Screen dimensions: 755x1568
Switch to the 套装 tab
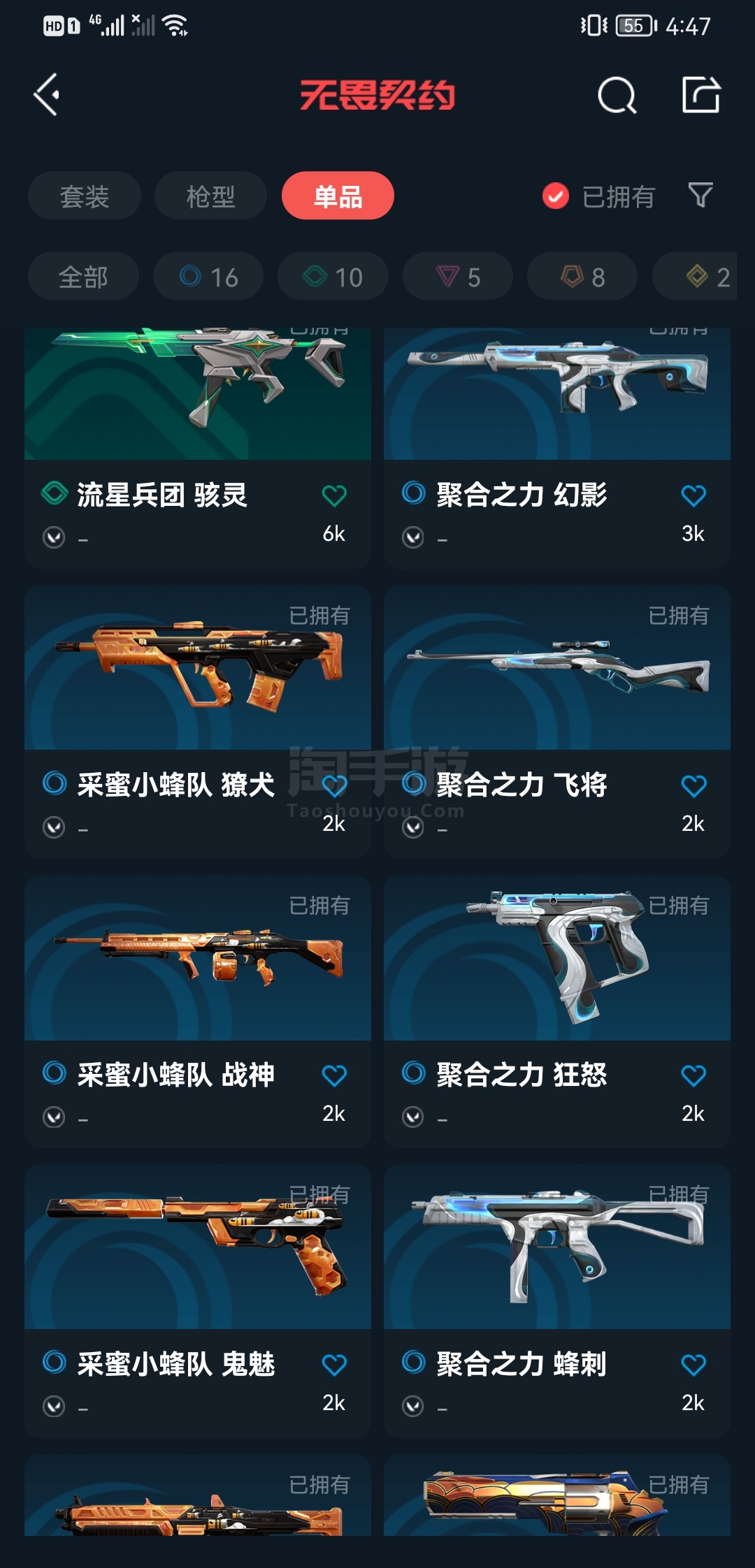(x=85, y=196)
